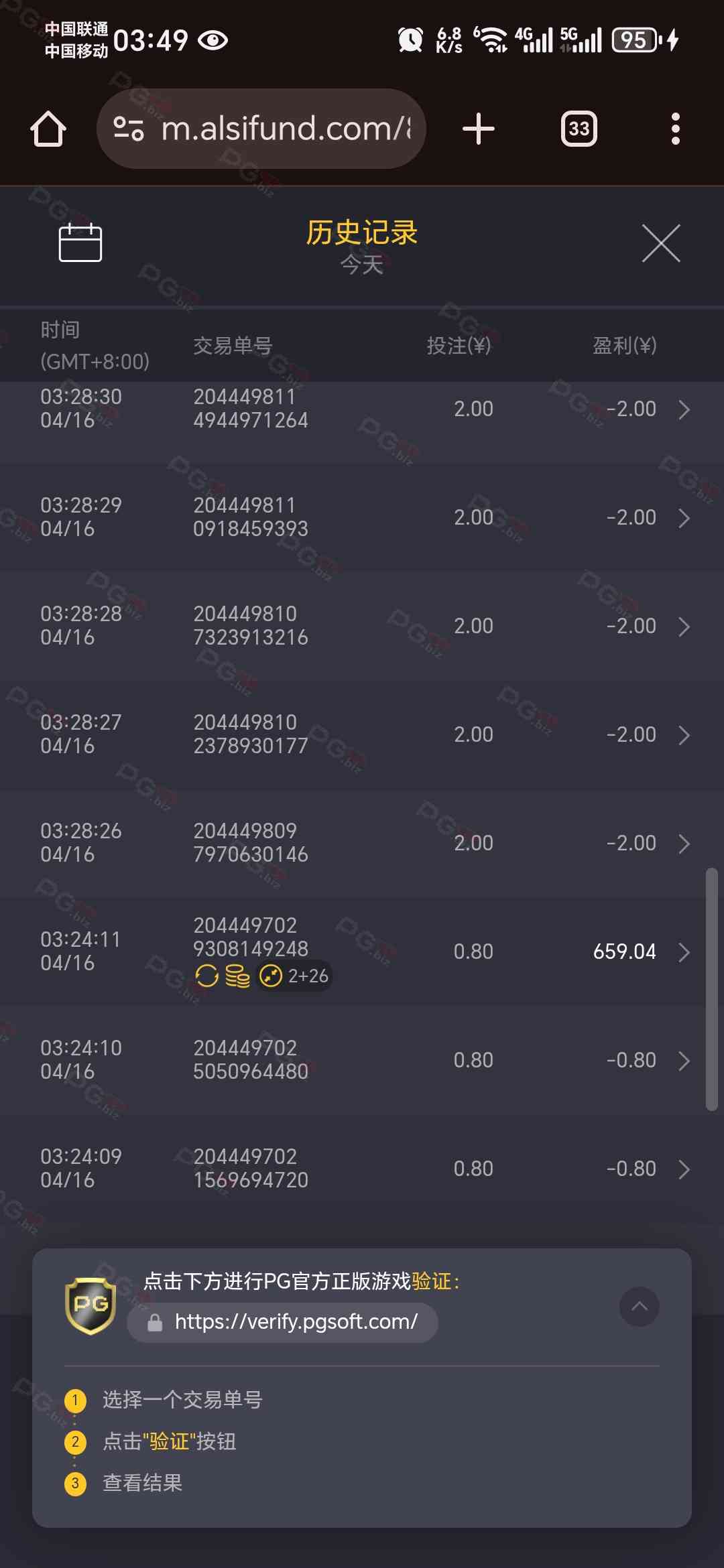
Task: Go to the browser home page
Action: click(x=48, y=129)
